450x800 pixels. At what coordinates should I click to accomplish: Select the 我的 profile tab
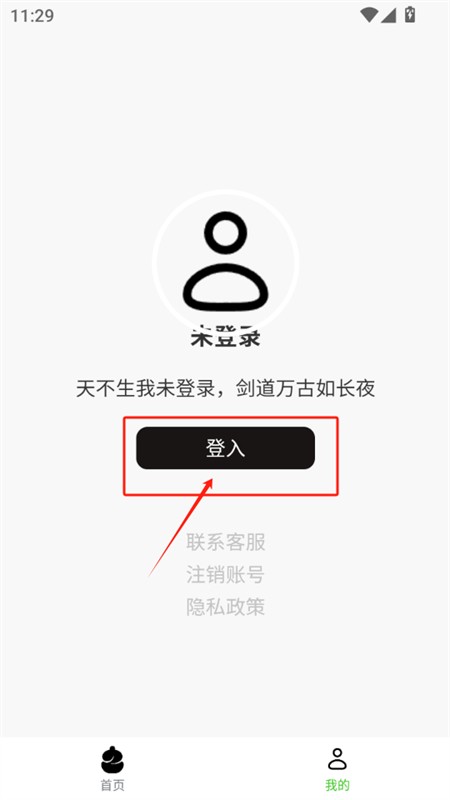pos(337,768)
